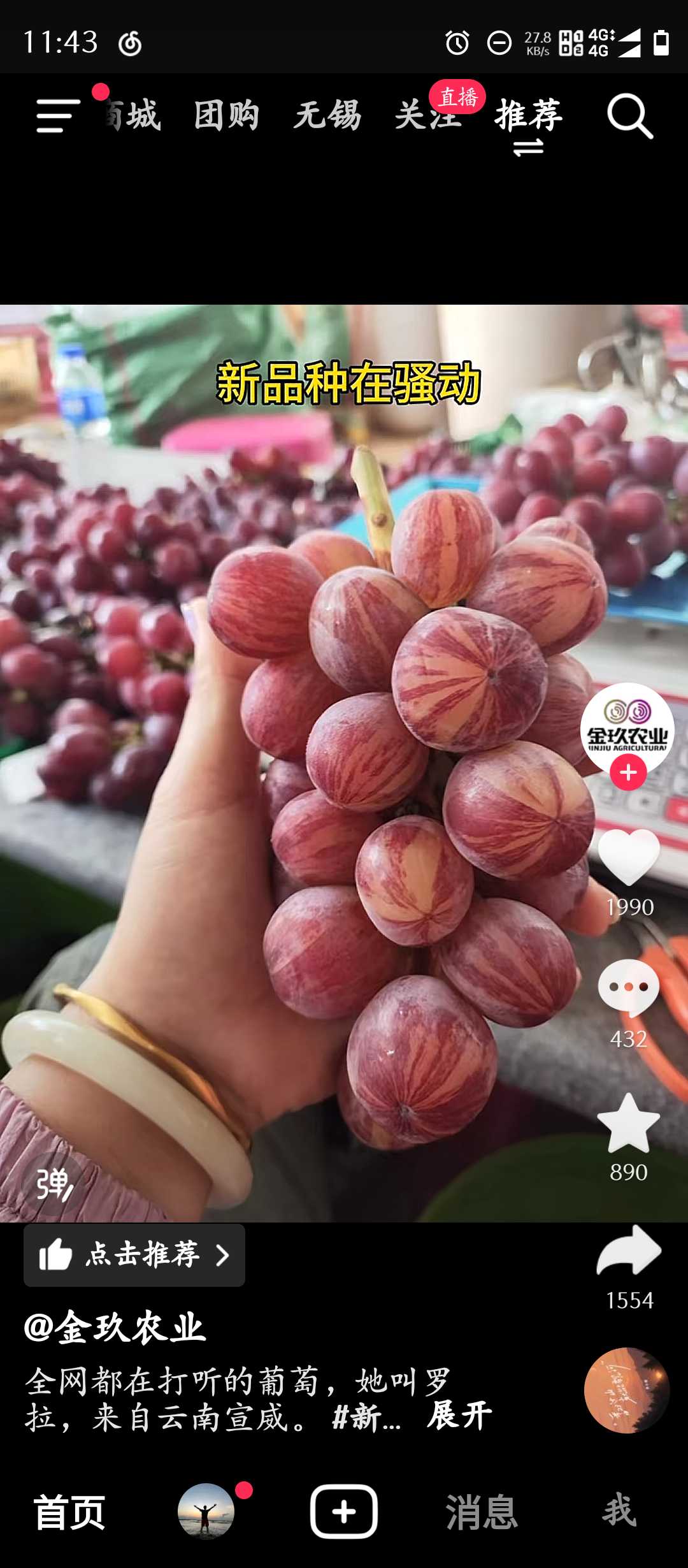Toggle the 弹 bullet comments

pos(54,1185)
